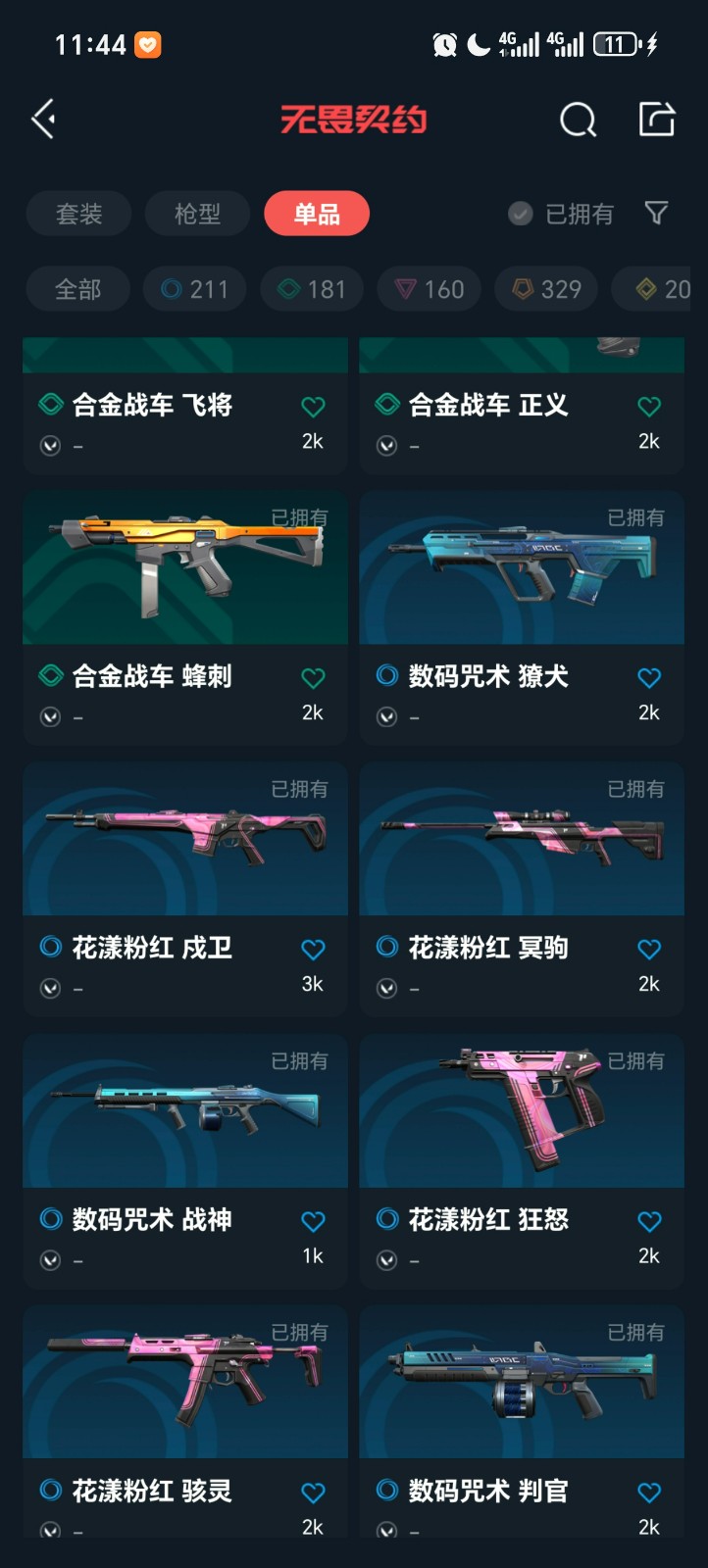Filter by the 329 tier chip
708x1568 pixels.
click(546, 289)
